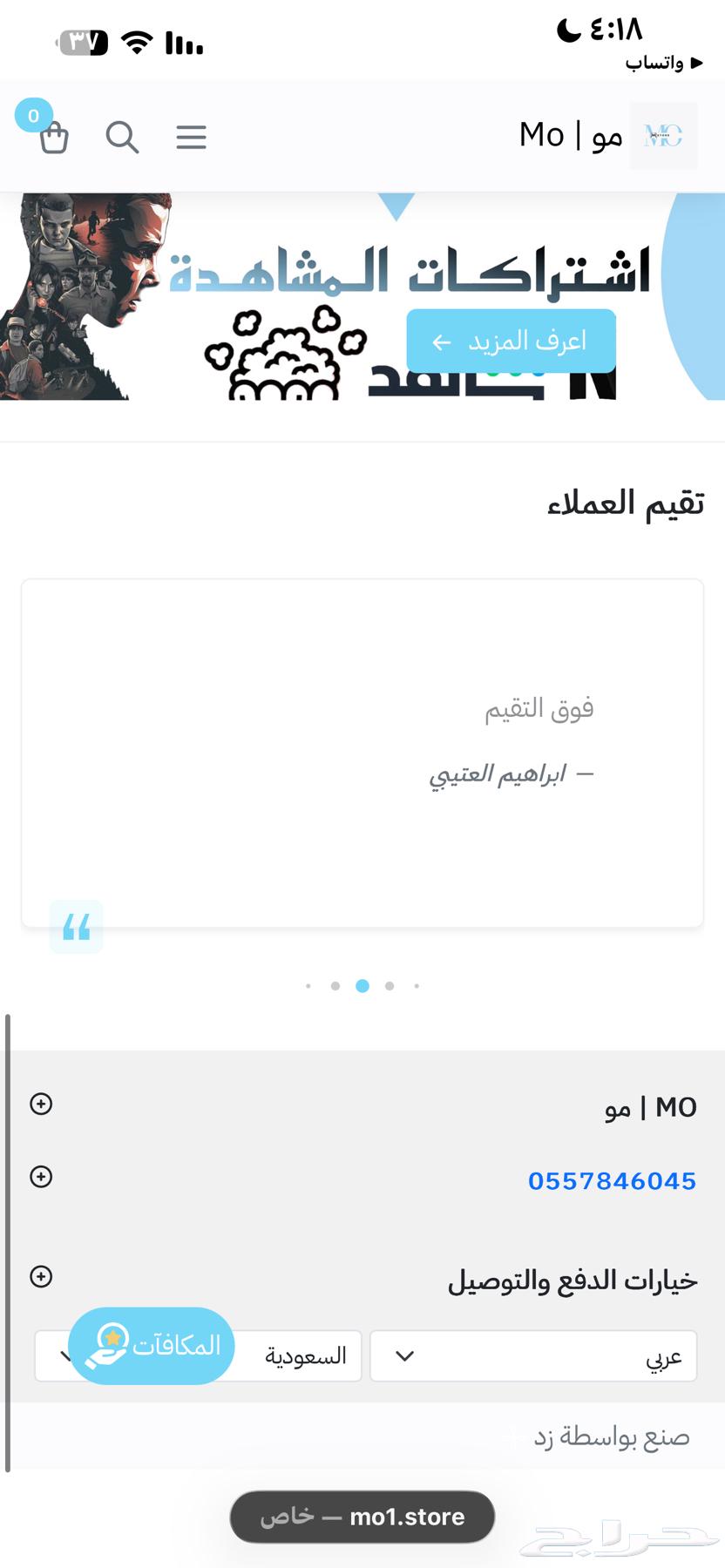Image resolution: width=725 pixels, height=1568 pixels.
Task: Tap the اعرف المزيد banner button
Action: tap(512, 341)
